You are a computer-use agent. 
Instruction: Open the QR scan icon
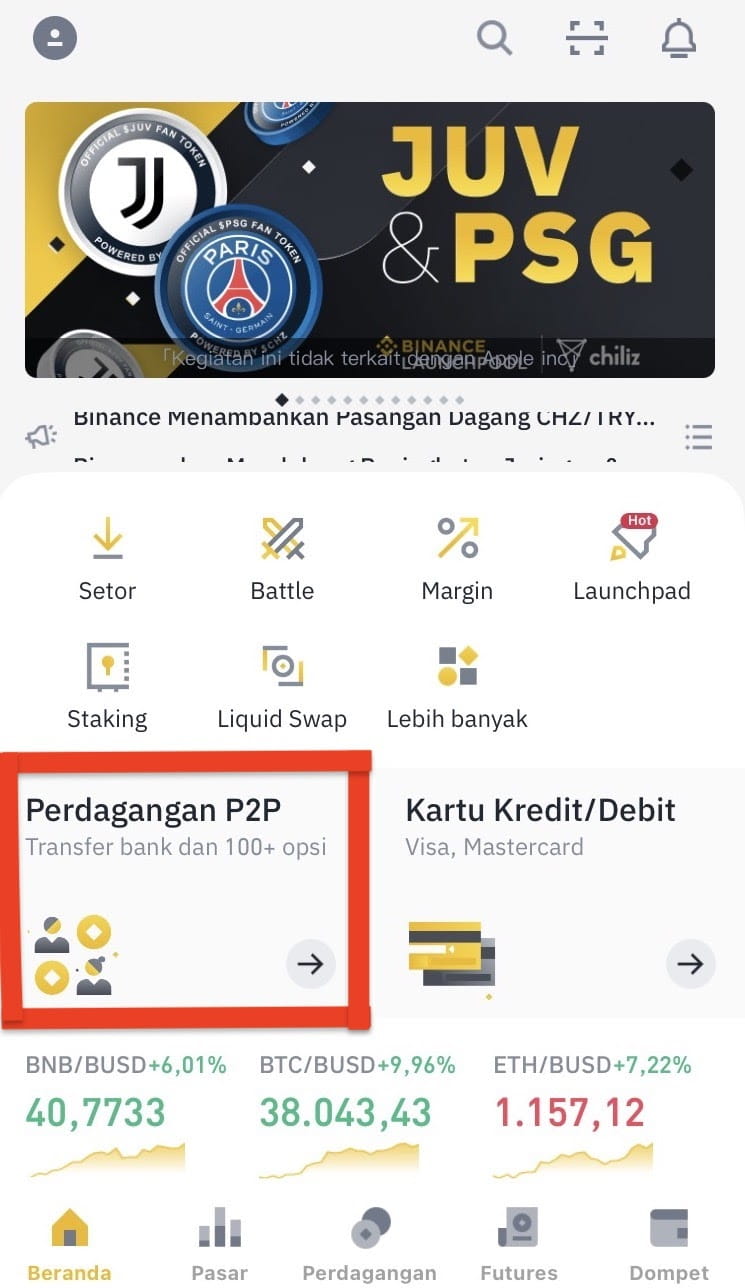tap(586, 39)
